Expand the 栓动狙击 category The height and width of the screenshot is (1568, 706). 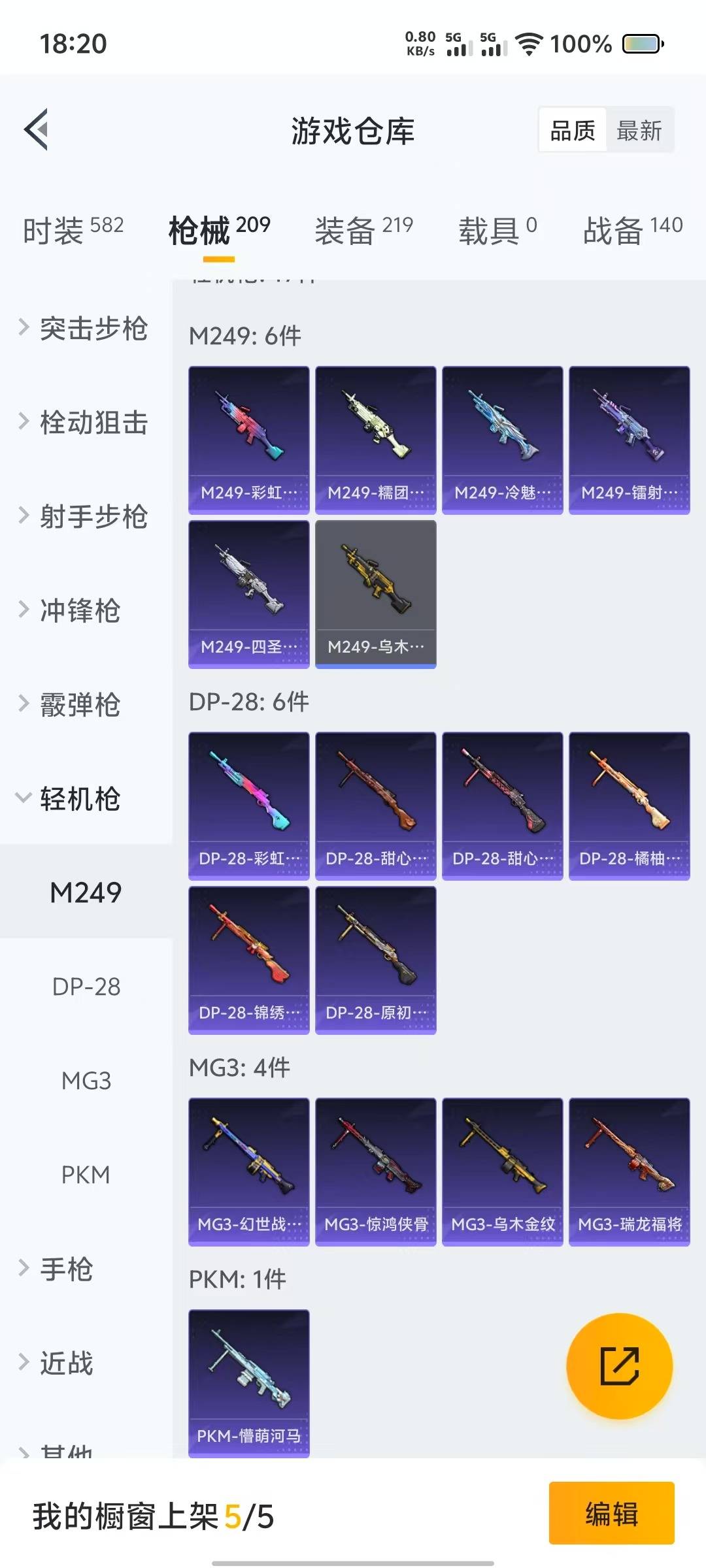[x=85, y=422]
